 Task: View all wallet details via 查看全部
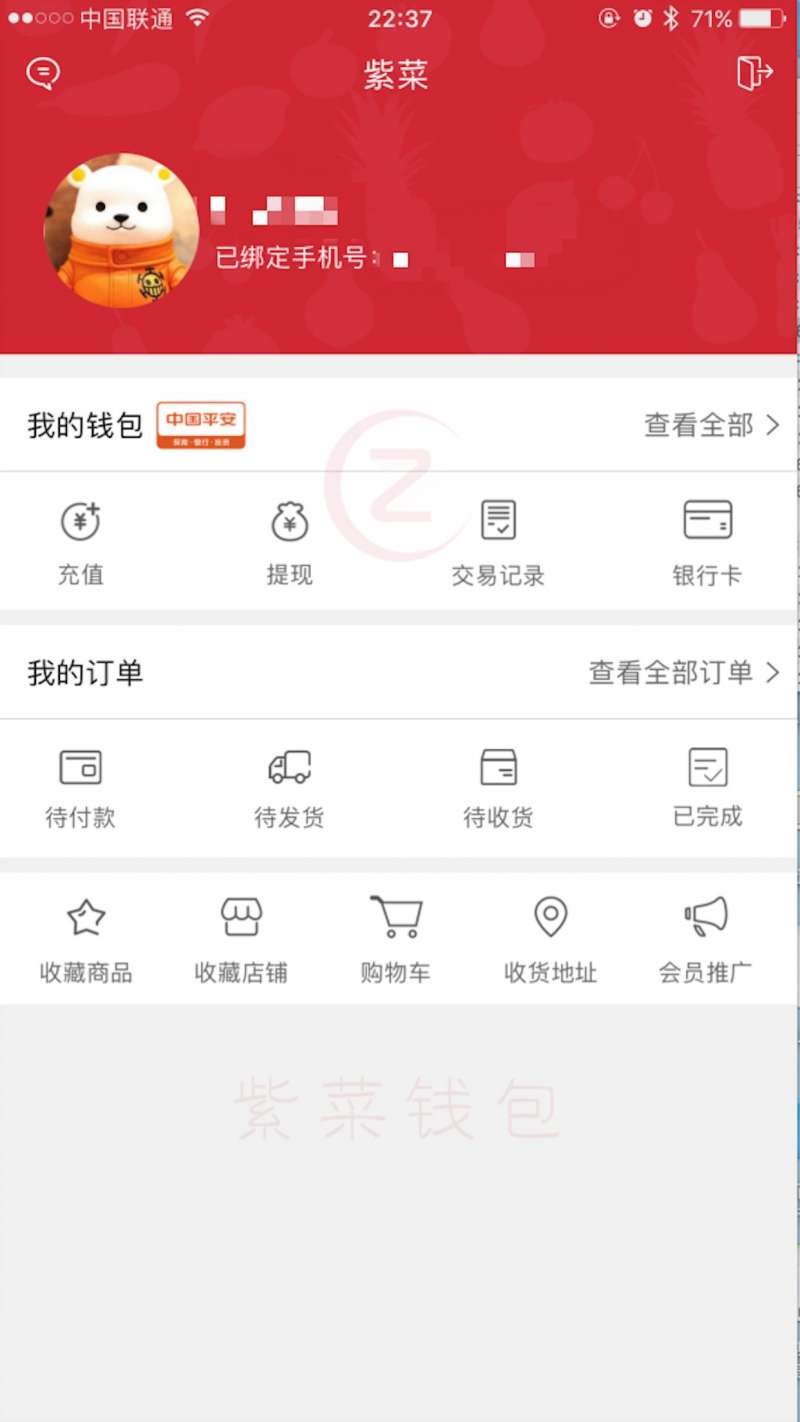click(x=712, y=426)
